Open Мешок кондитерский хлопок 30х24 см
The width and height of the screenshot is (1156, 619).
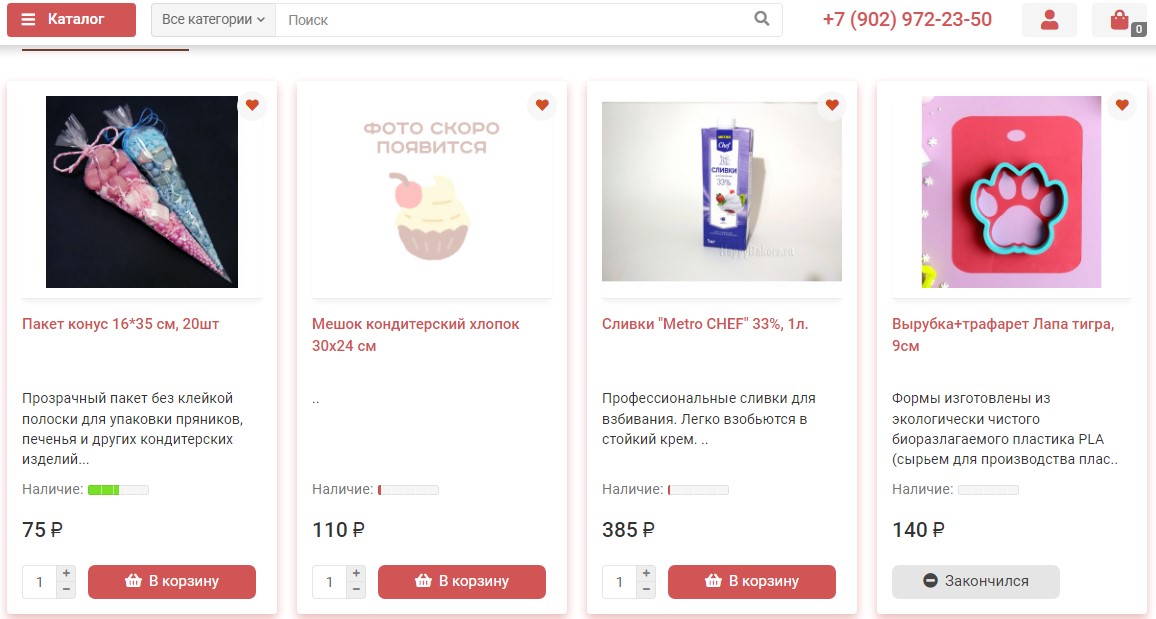click(x=415, y=335)
